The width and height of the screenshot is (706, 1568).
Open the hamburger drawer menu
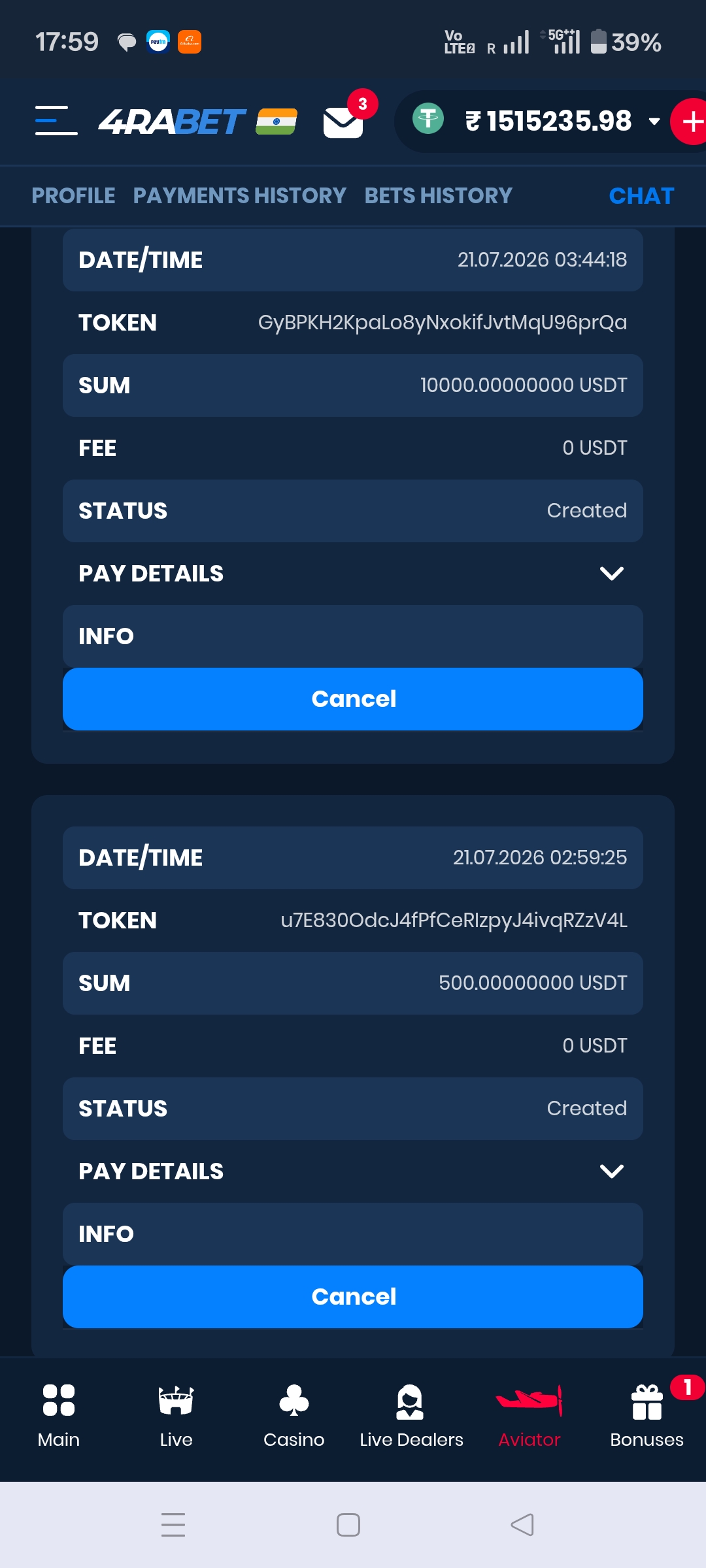[x=56, y=121]
